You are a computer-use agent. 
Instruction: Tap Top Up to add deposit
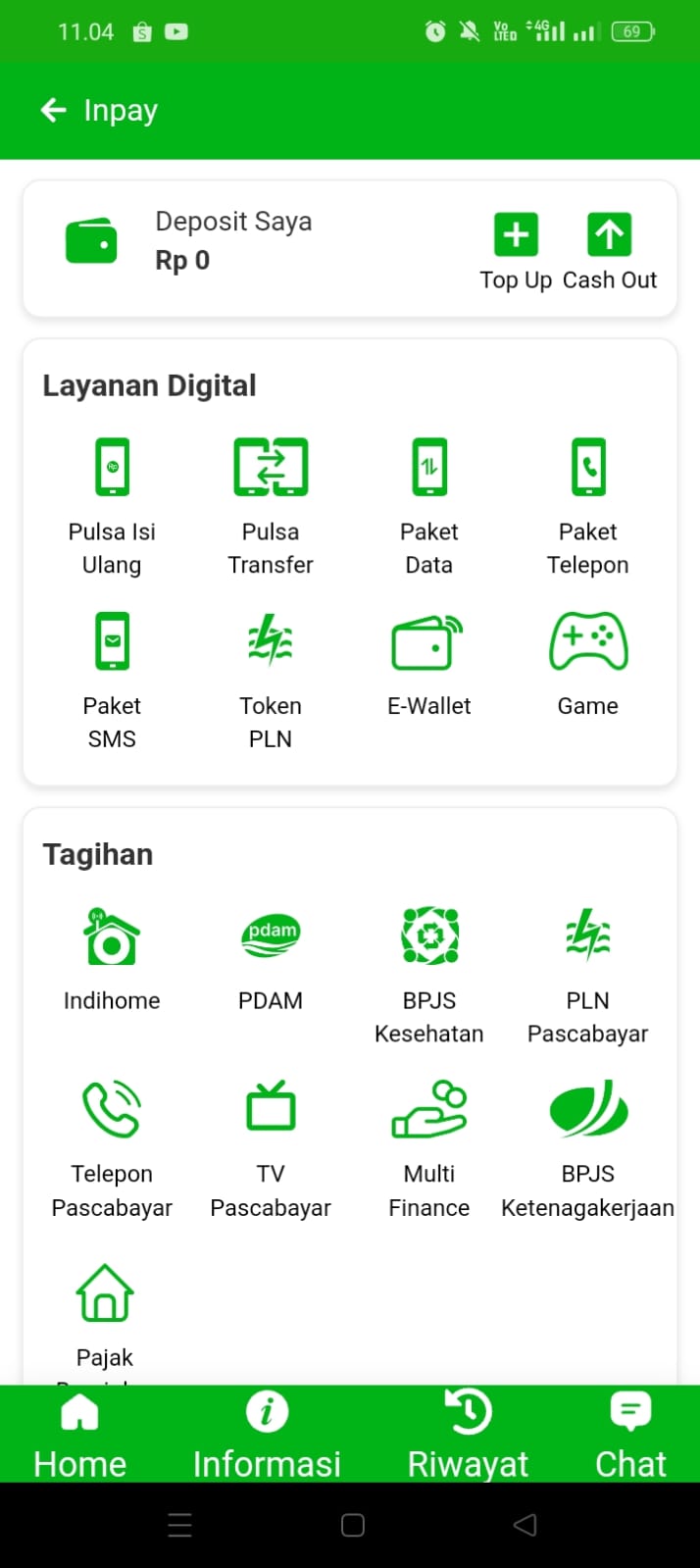(x=516, y=251)
